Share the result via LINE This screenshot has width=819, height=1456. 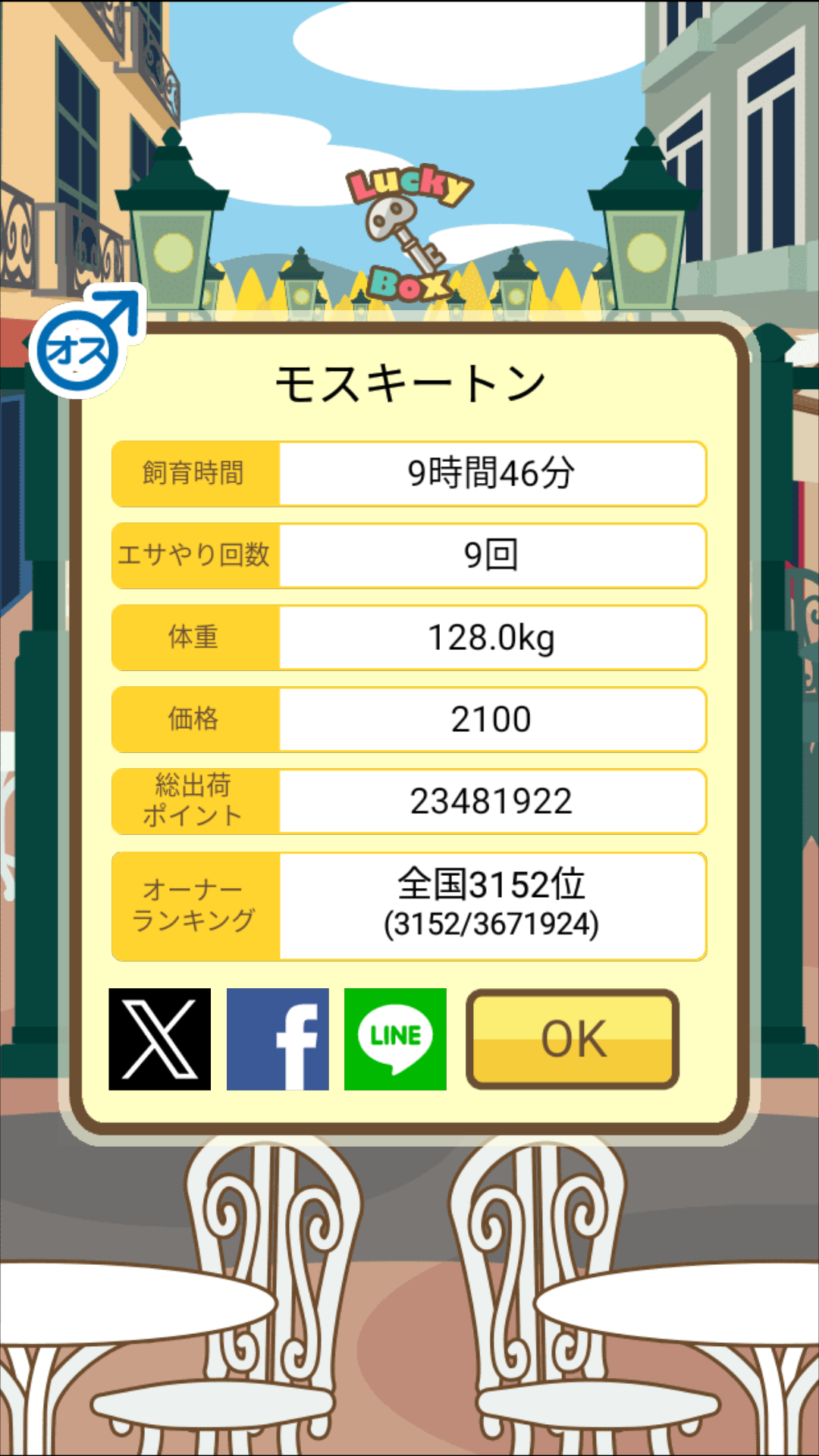click(x=395, y=1039)
